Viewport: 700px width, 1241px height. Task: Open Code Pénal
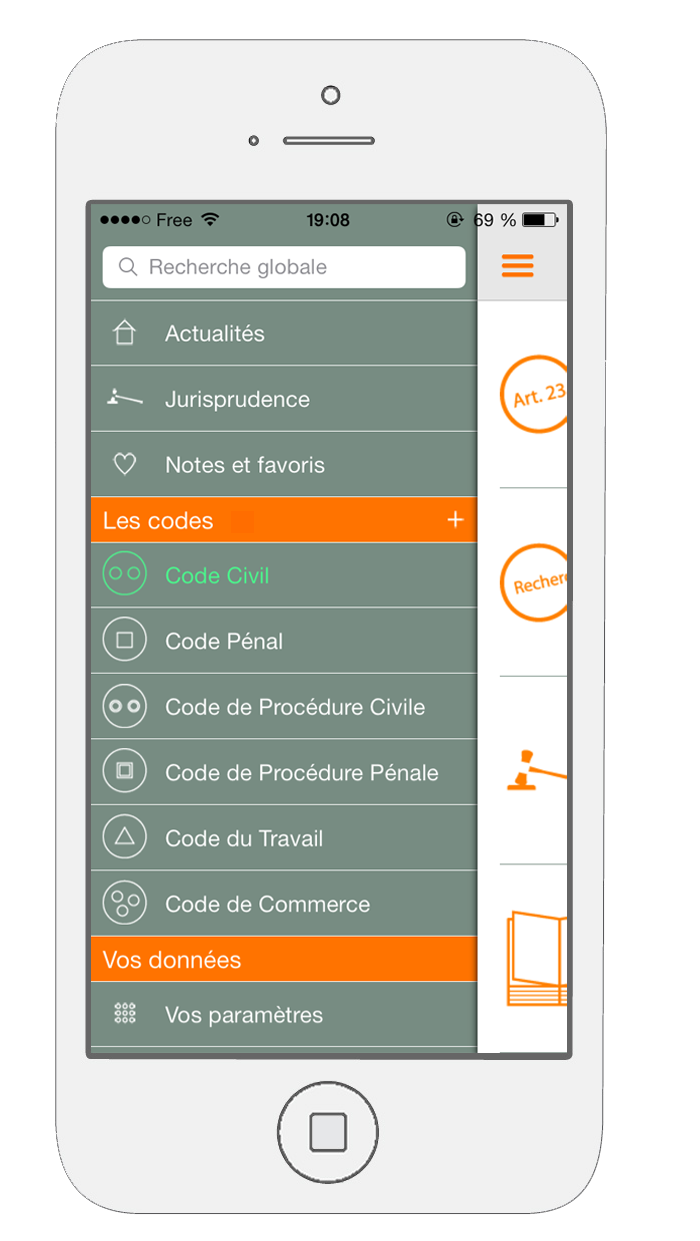[284, 641]
